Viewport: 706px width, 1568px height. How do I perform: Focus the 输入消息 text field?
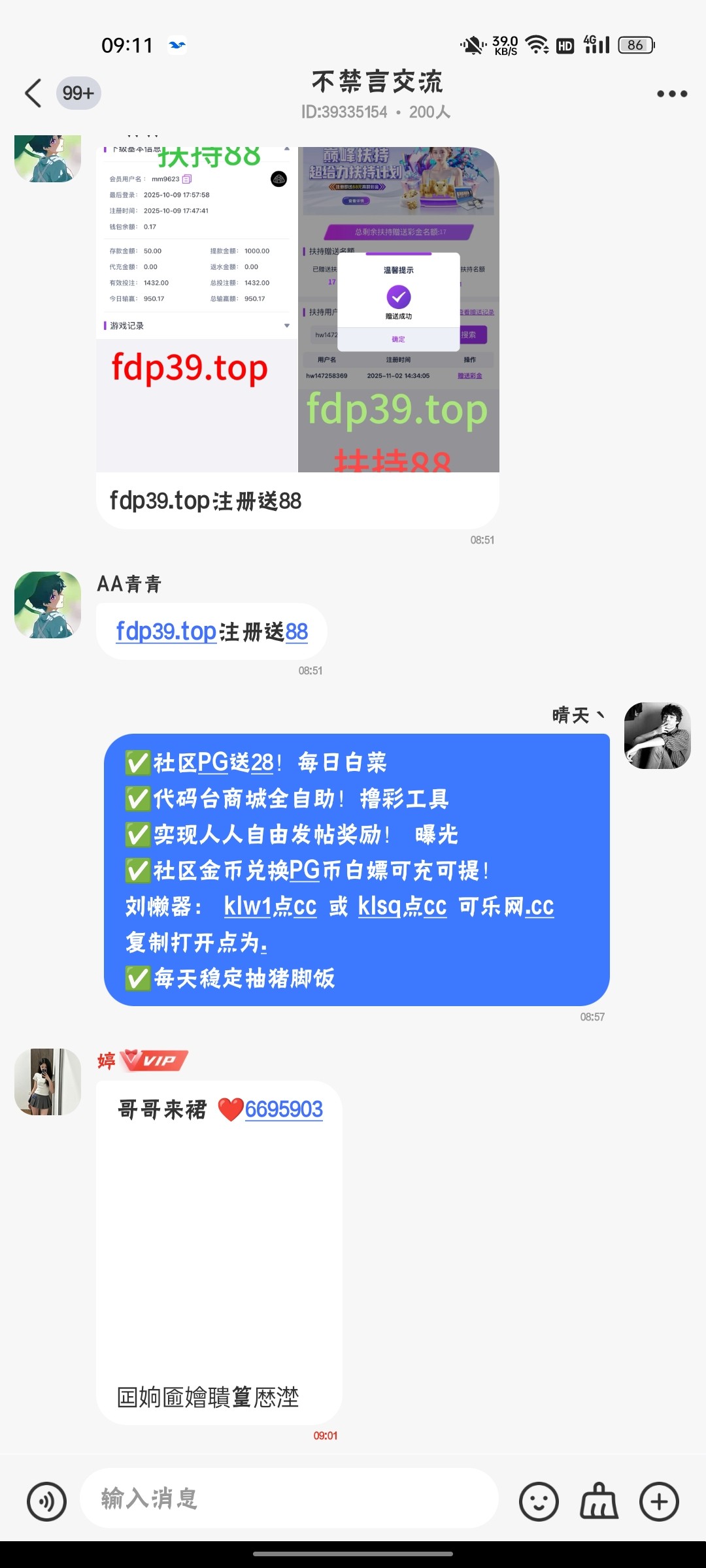pyautogui.click(x=288, y=1498)
